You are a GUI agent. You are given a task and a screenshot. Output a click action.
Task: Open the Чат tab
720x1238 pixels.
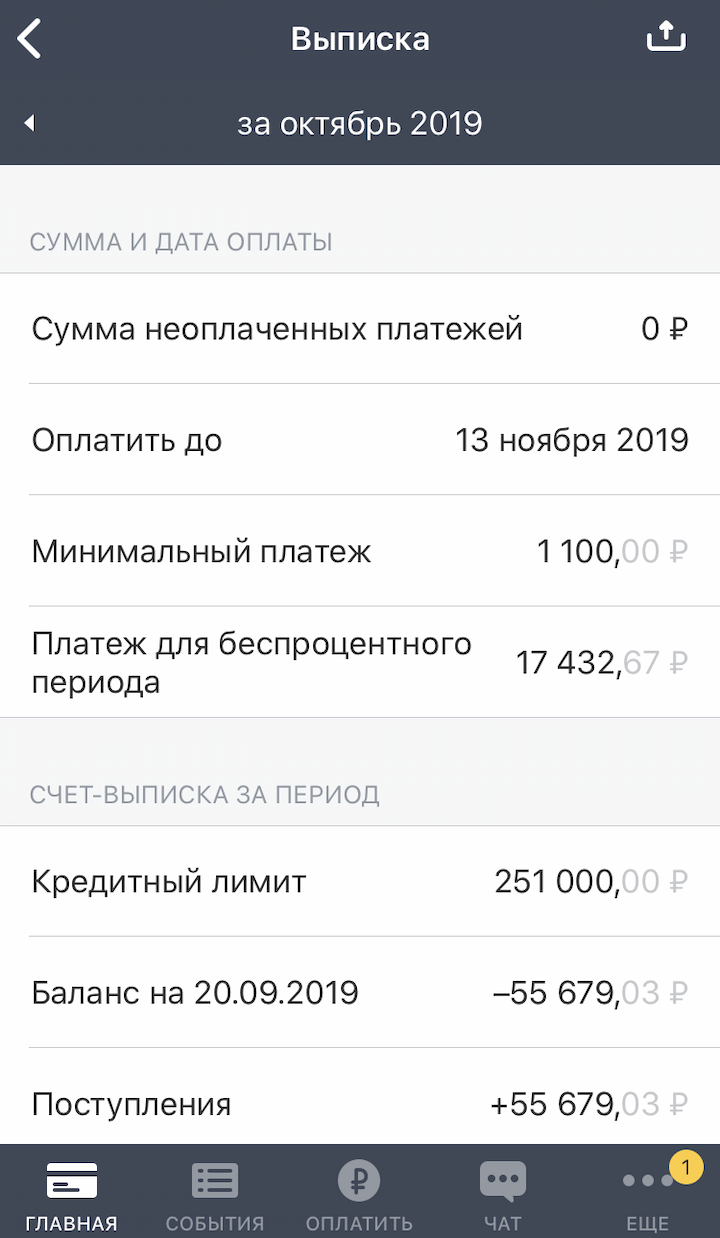coord(502,1196)
